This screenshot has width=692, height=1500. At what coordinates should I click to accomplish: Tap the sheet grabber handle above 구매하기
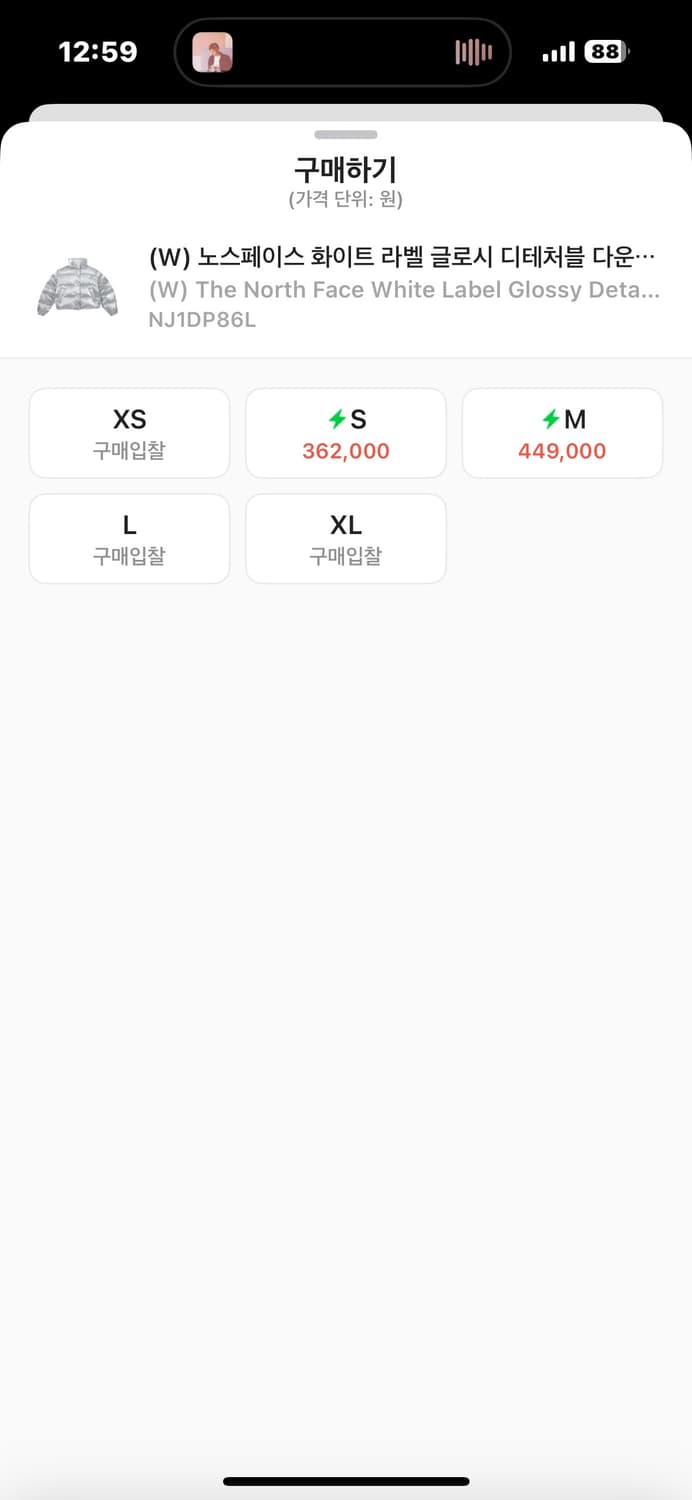(346, 135)
